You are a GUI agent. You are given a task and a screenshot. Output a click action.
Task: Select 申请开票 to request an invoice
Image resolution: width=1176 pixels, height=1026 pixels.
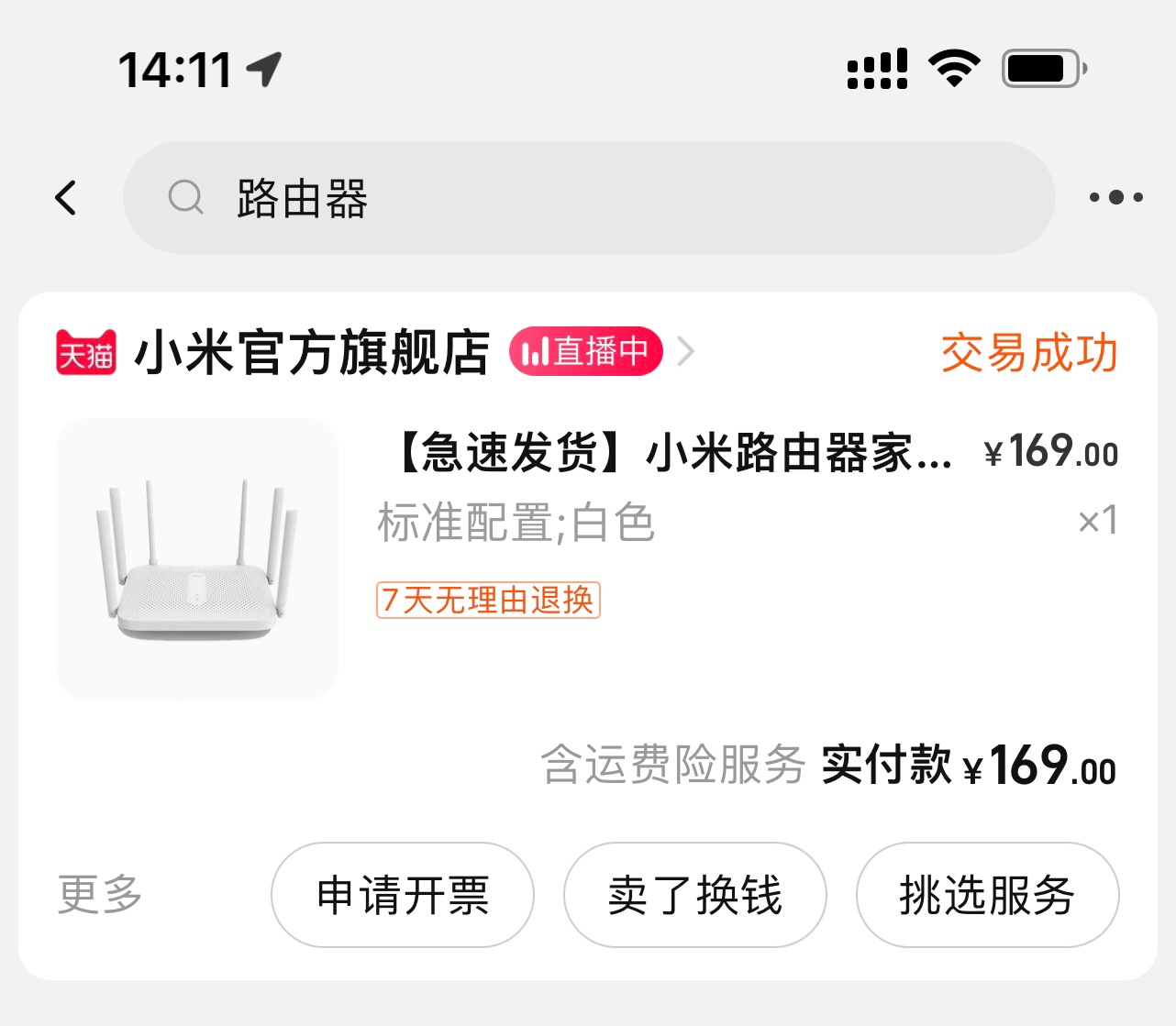(402, 895)
